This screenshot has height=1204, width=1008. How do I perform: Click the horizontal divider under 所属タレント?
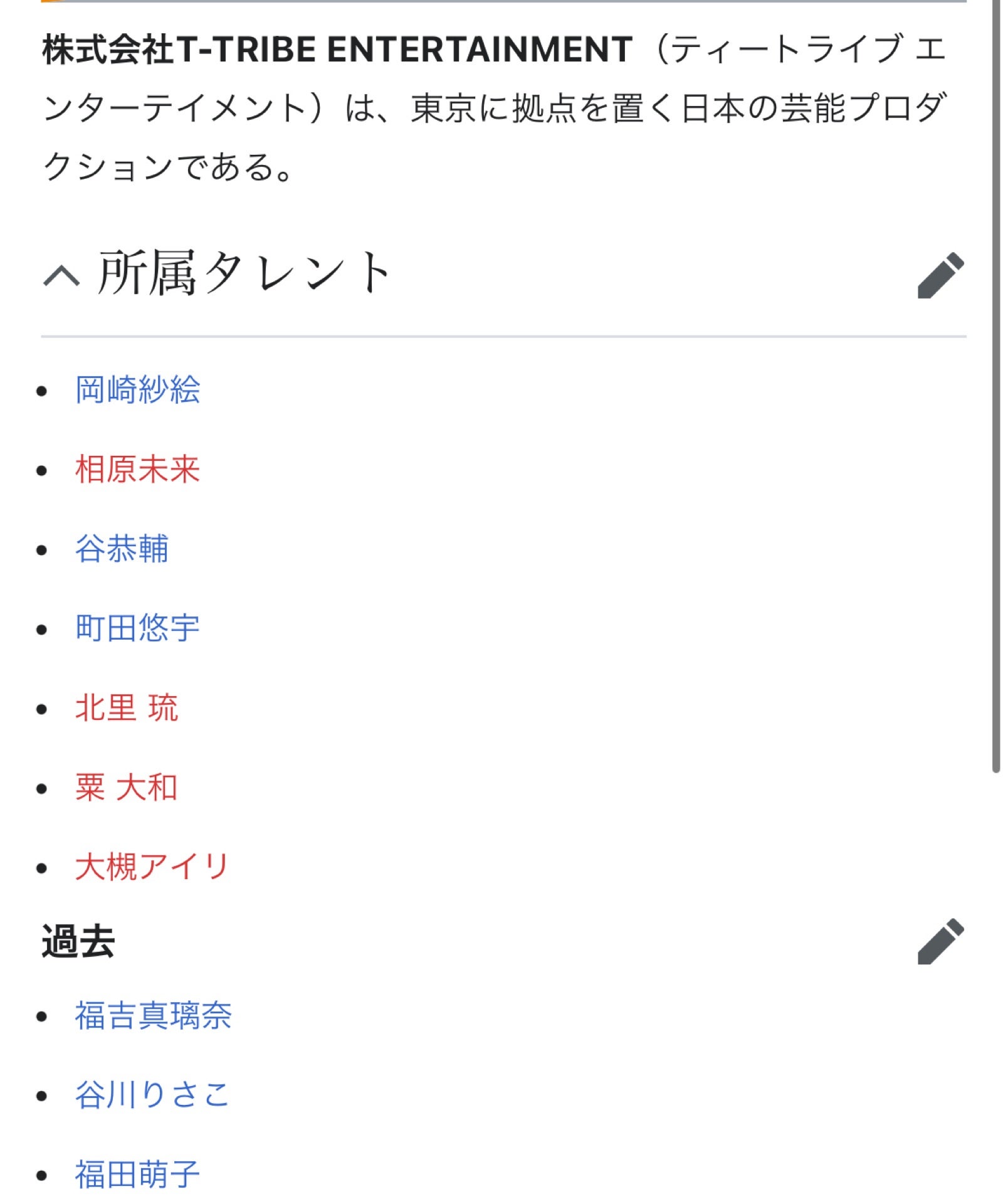(x=501, y=337)
